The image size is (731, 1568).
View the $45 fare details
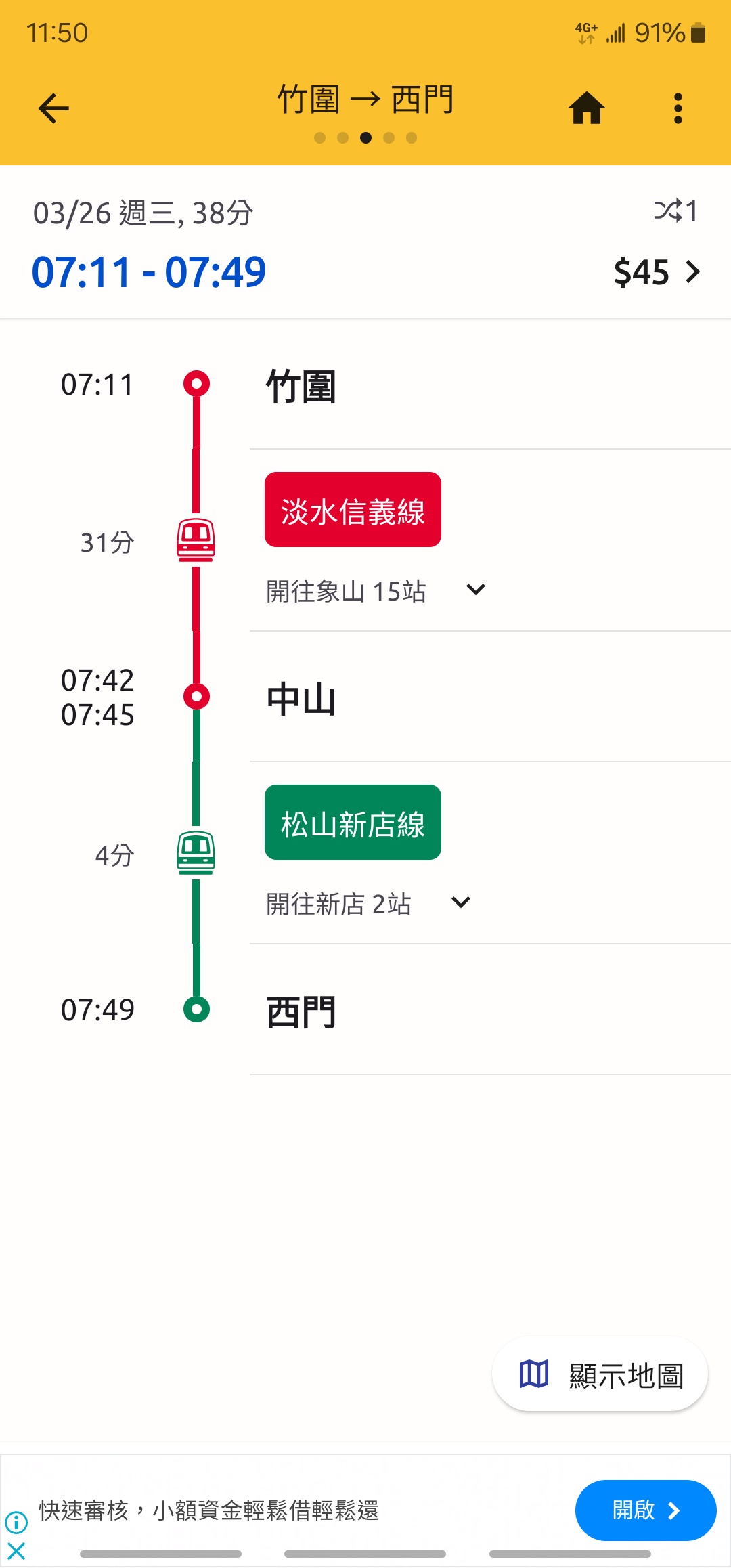click(657, 272)
